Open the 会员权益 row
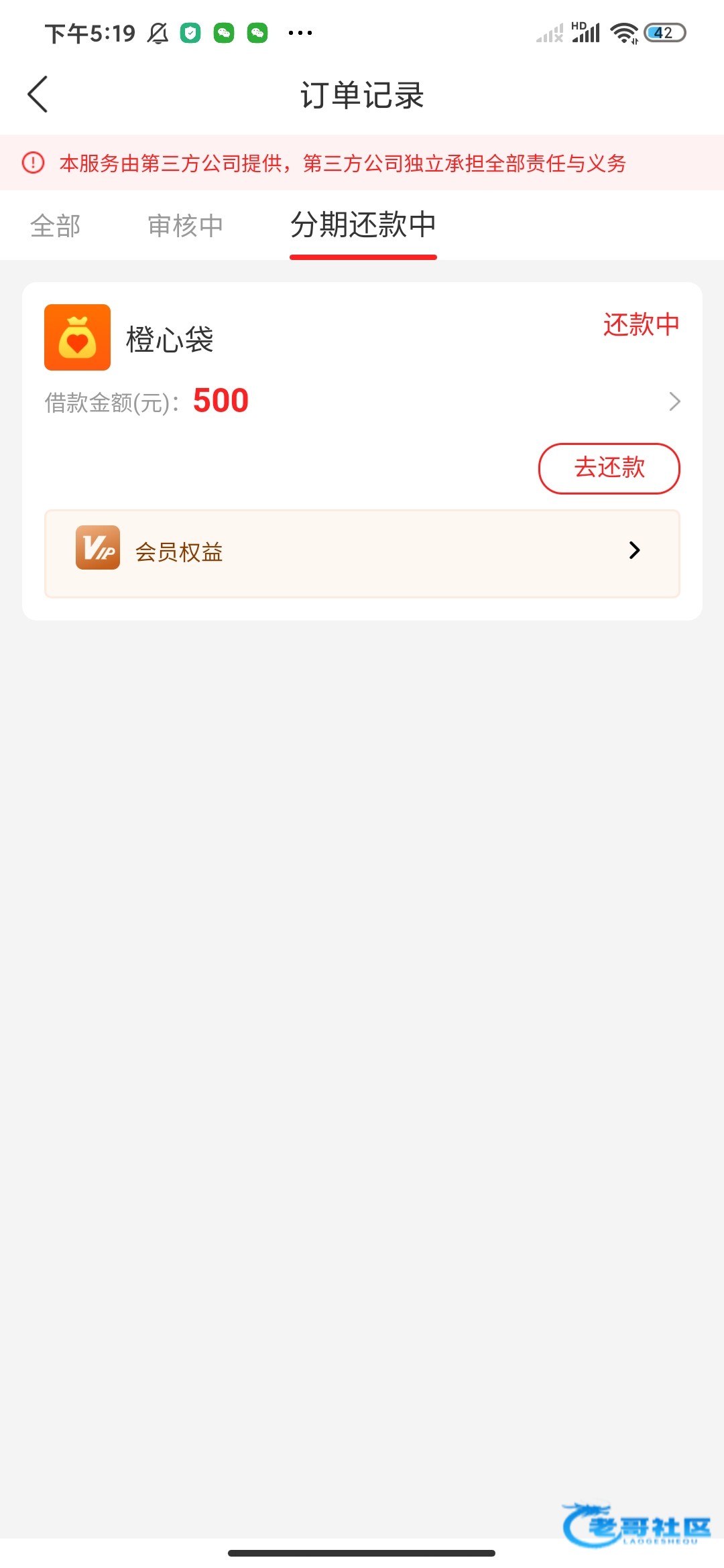Viewport: 724px width, 1568px height. coord(362,553)
